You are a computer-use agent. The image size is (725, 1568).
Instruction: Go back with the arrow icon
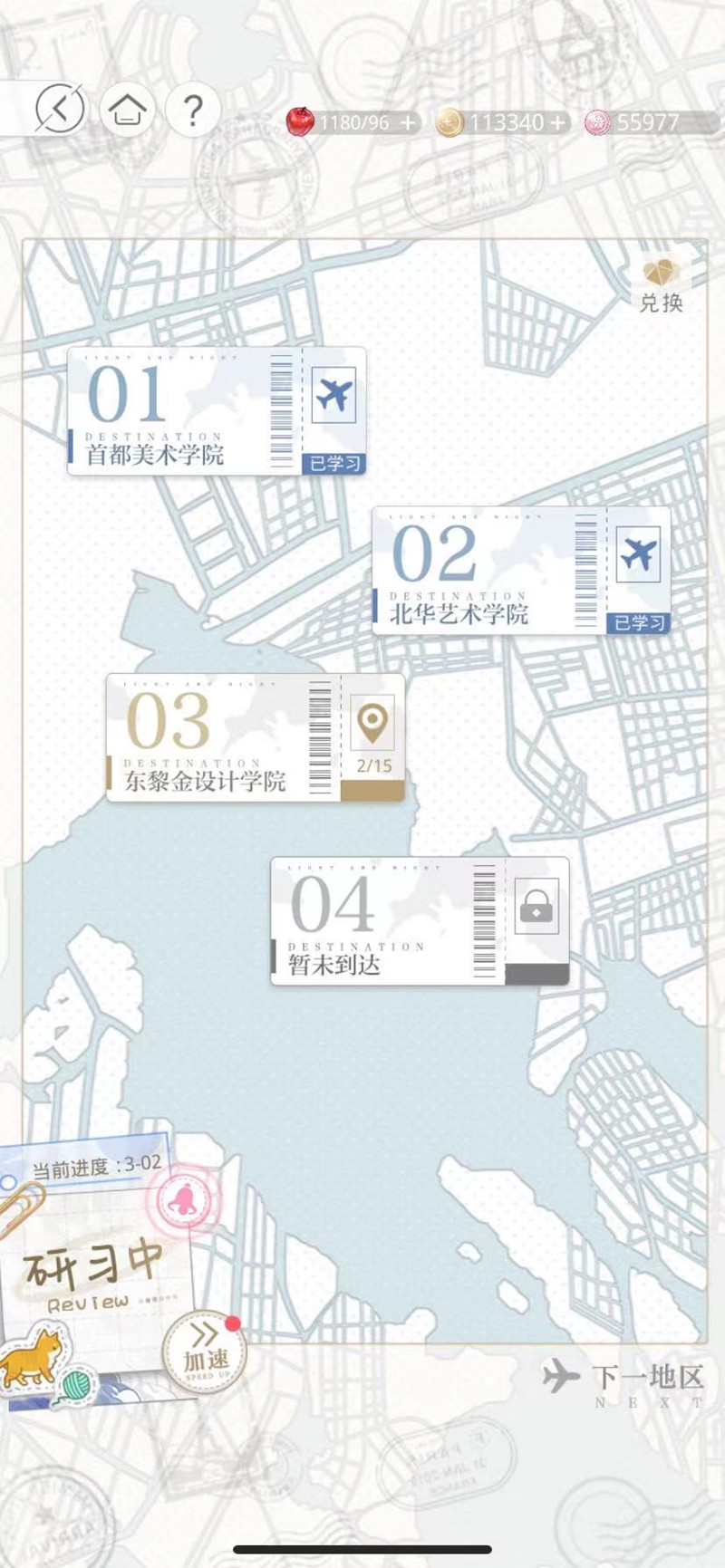tap(60, 110)
